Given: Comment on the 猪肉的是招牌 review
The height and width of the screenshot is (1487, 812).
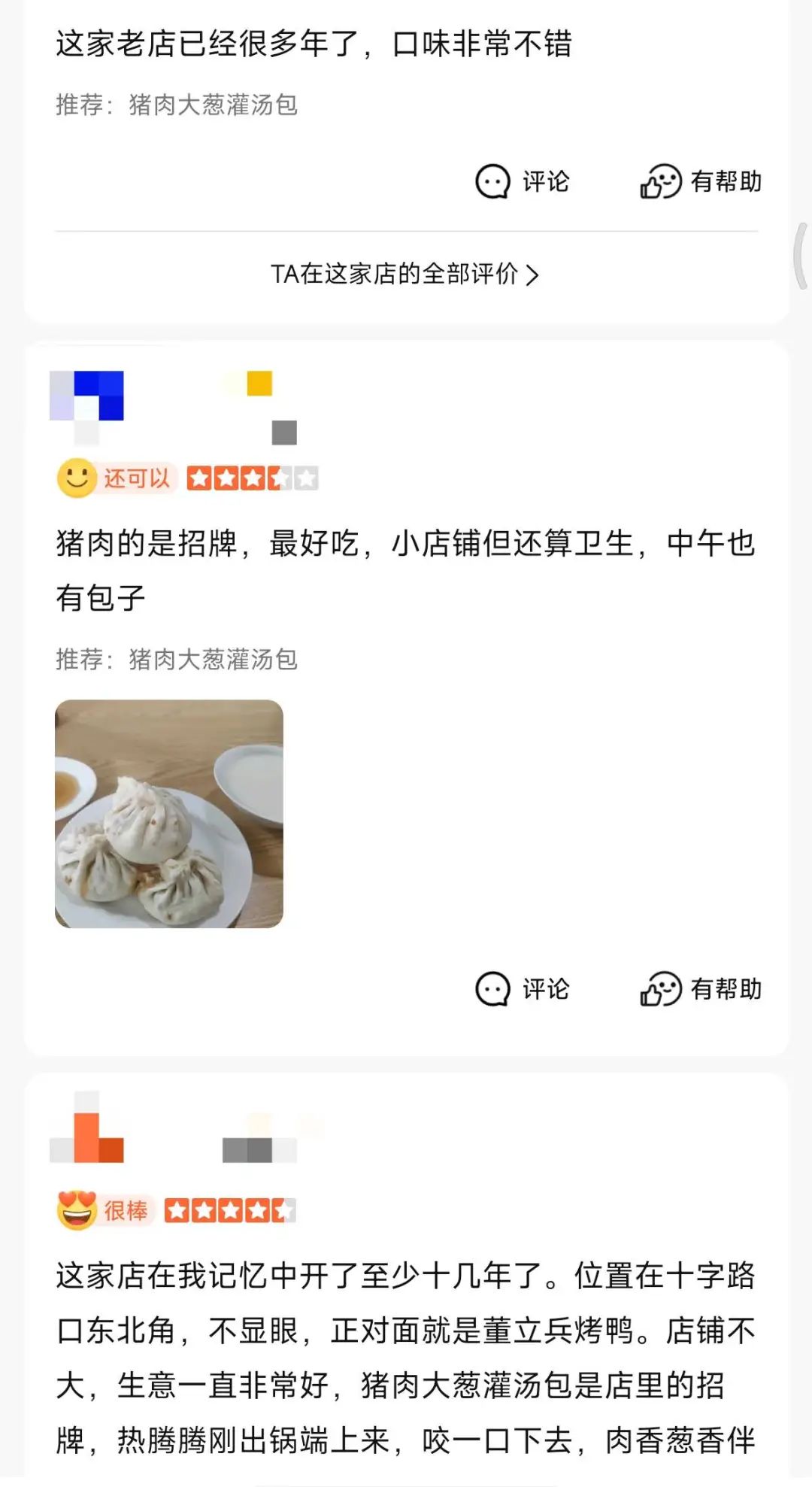Looking at the screenshot, I should (x=523, y=989).
